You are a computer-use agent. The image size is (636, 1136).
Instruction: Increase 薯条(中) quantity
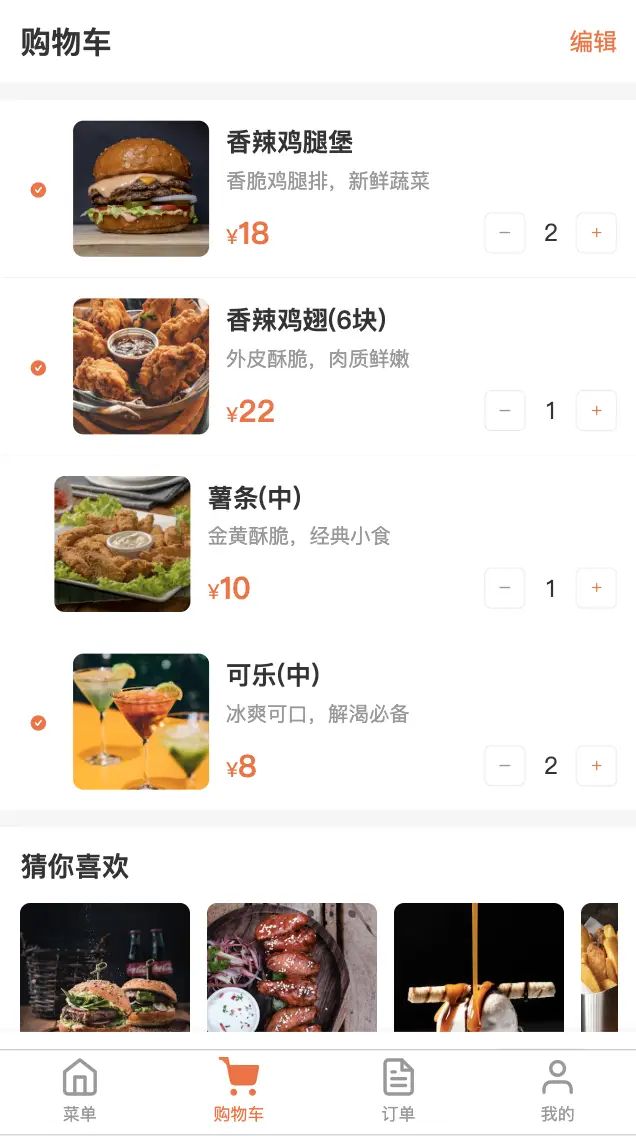pos(597,588)
